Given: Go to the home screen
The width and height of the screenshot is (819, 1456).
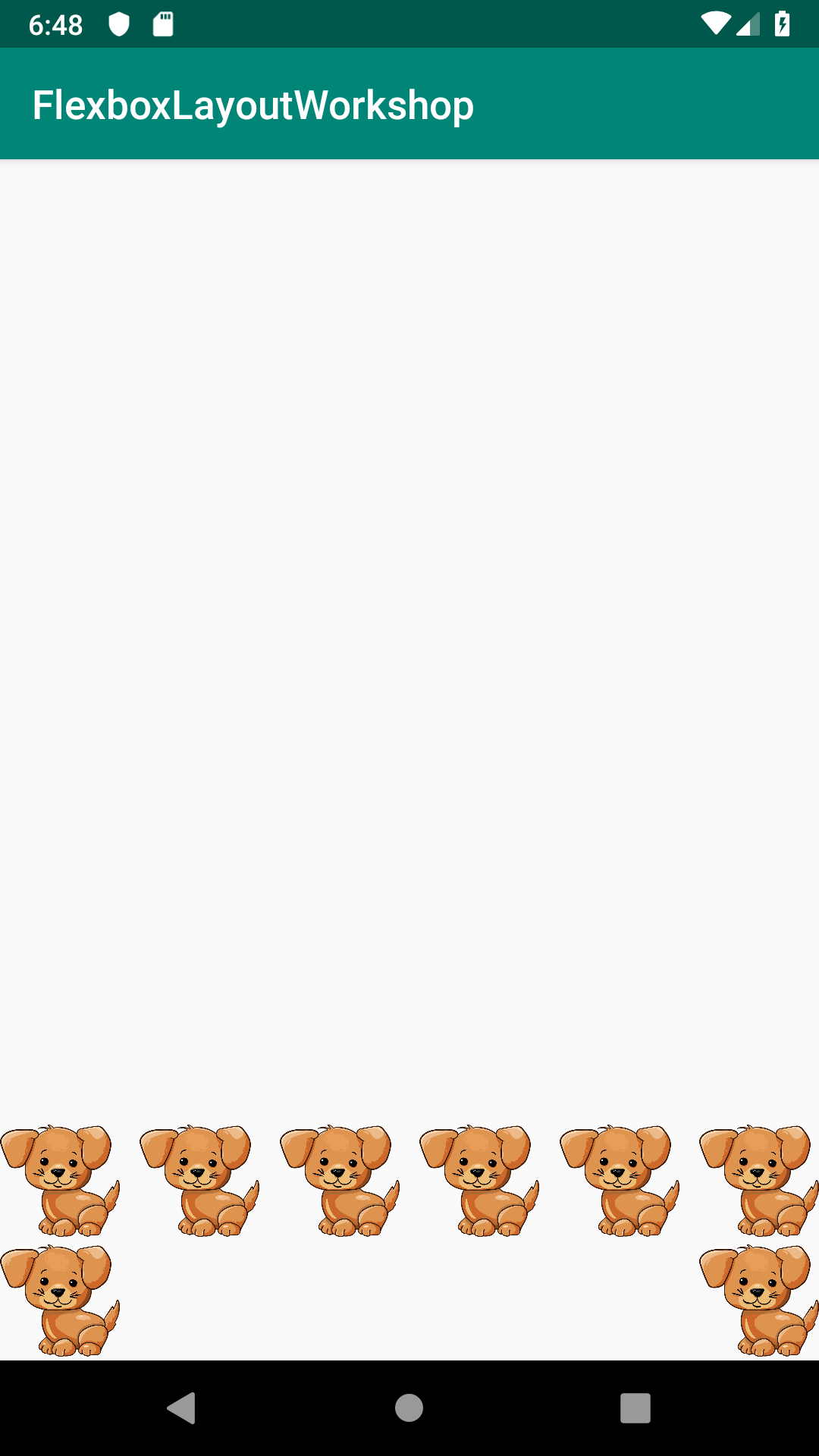Looking at the screenshot, I should [409, 1408].
